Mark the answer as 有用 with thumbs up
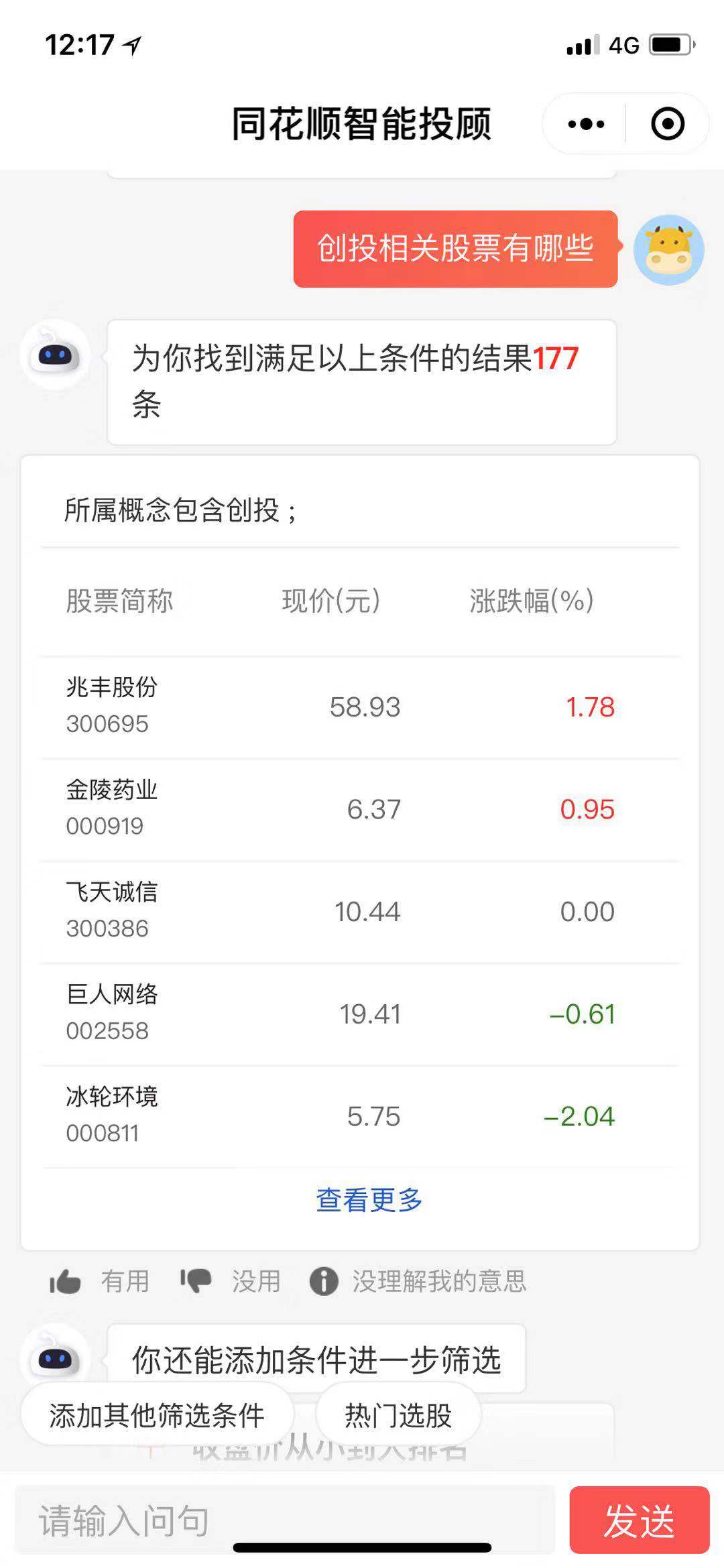This screenshot has height=1568, width=724. tap(99, 1281)
